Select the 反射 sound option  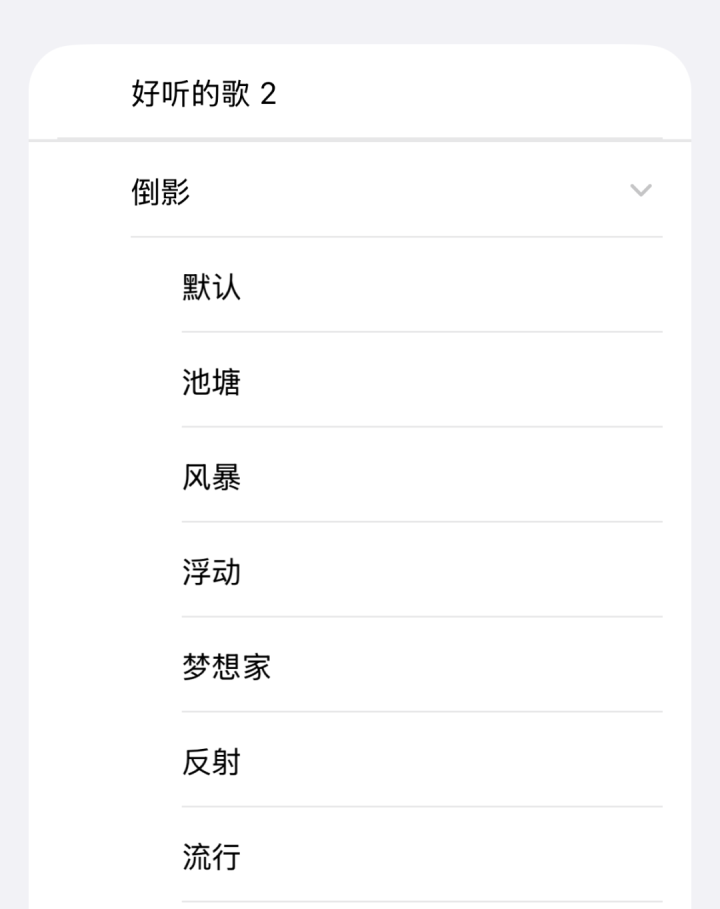[x=209, y=761]
